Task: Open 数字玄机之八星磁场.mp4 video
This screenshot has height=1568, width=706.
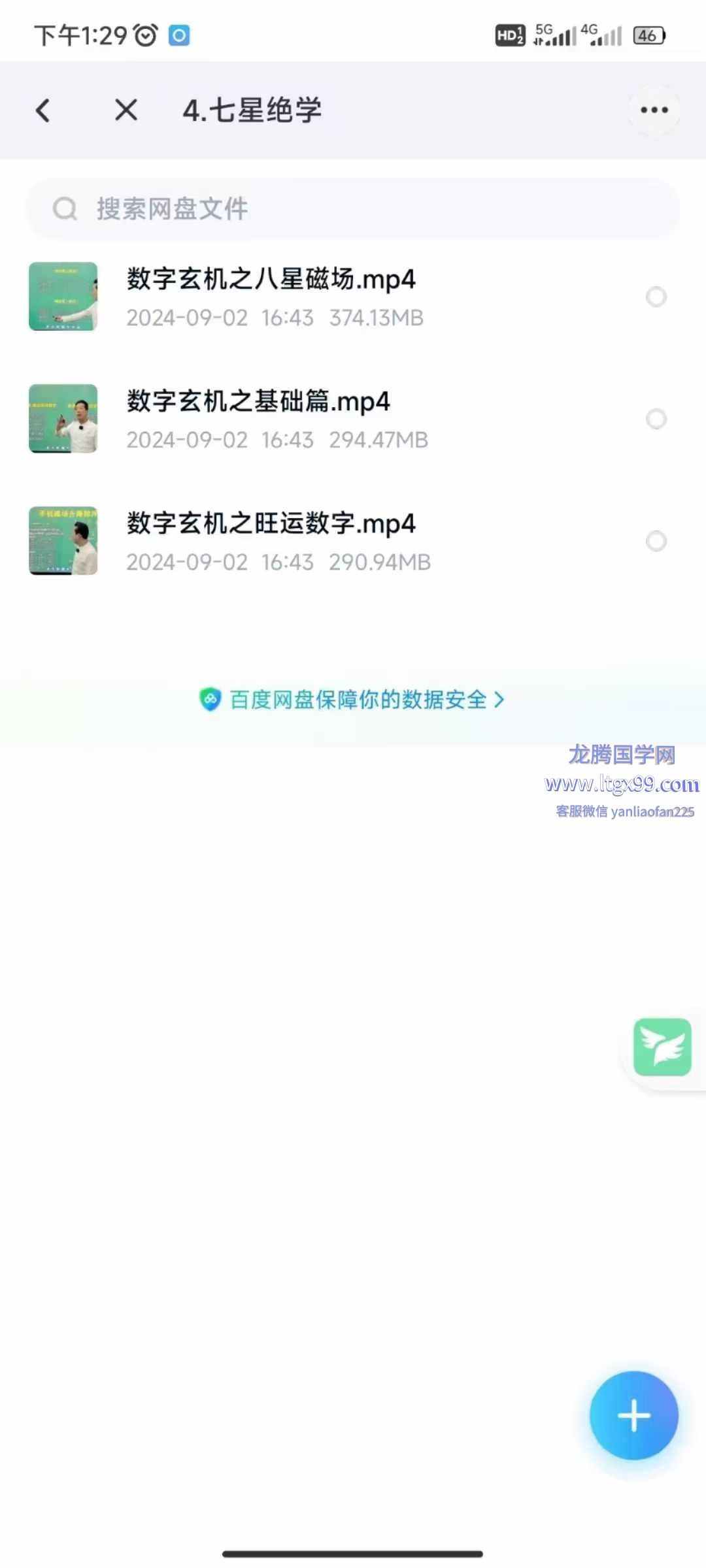Action: (271, 280)
